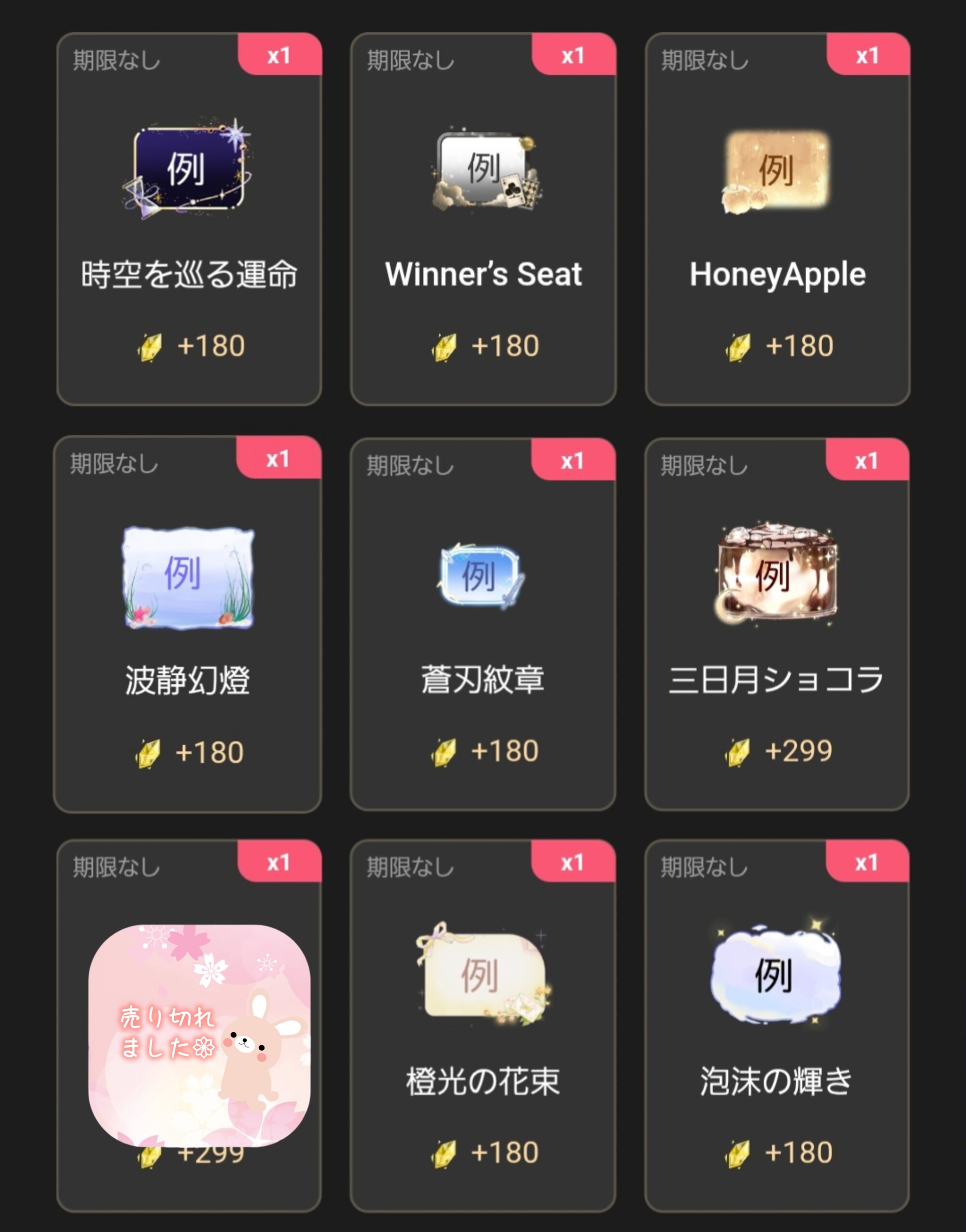Open the 蒼刃紋章 sample preview

click(481, 576)
